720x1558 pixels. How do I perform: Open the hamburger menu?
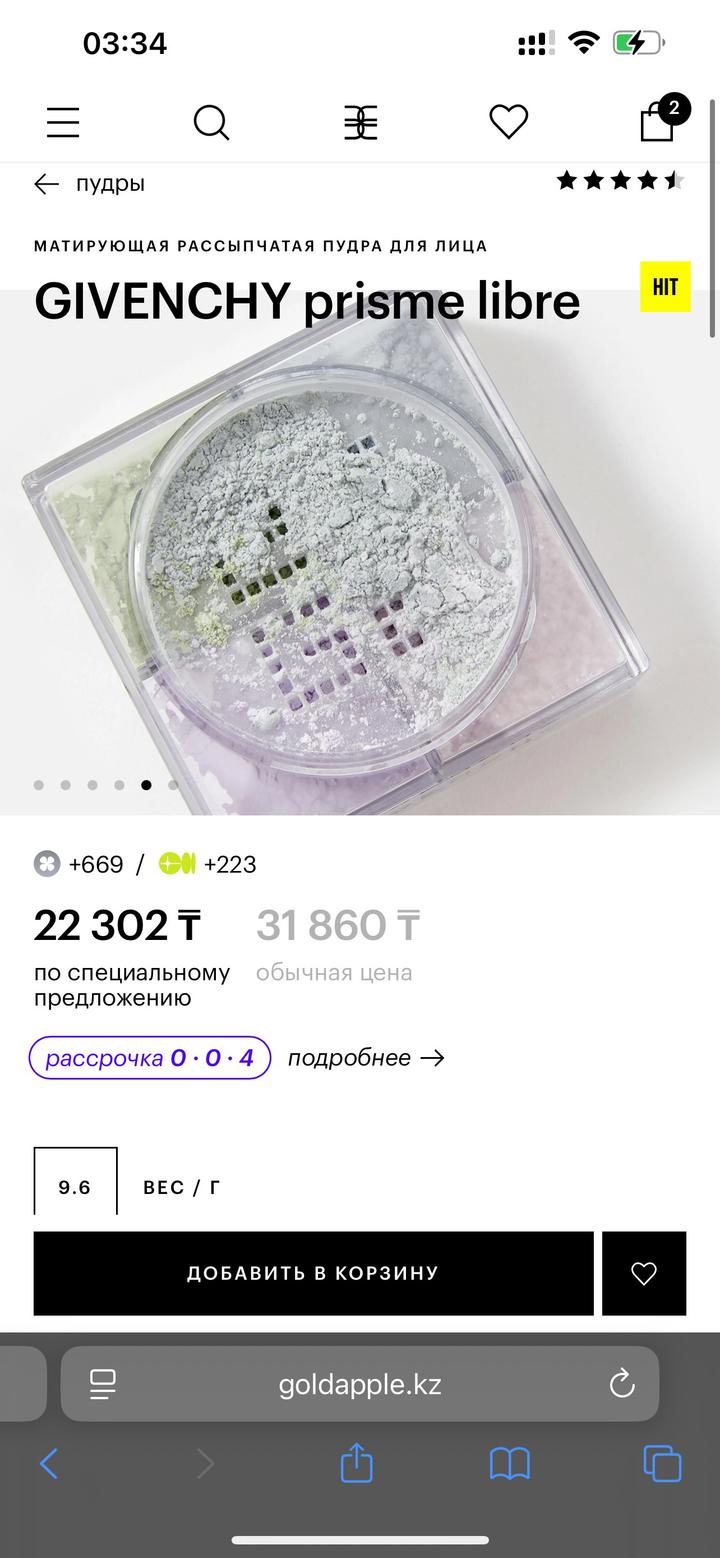coord(63,122)
